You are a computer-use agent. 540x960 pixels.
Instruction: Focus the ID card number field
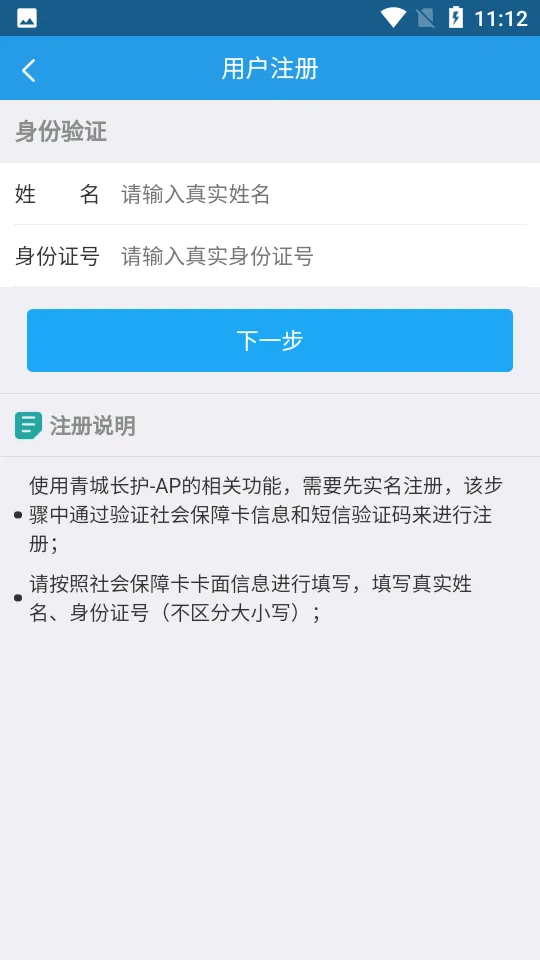click(x=323, y=256)
